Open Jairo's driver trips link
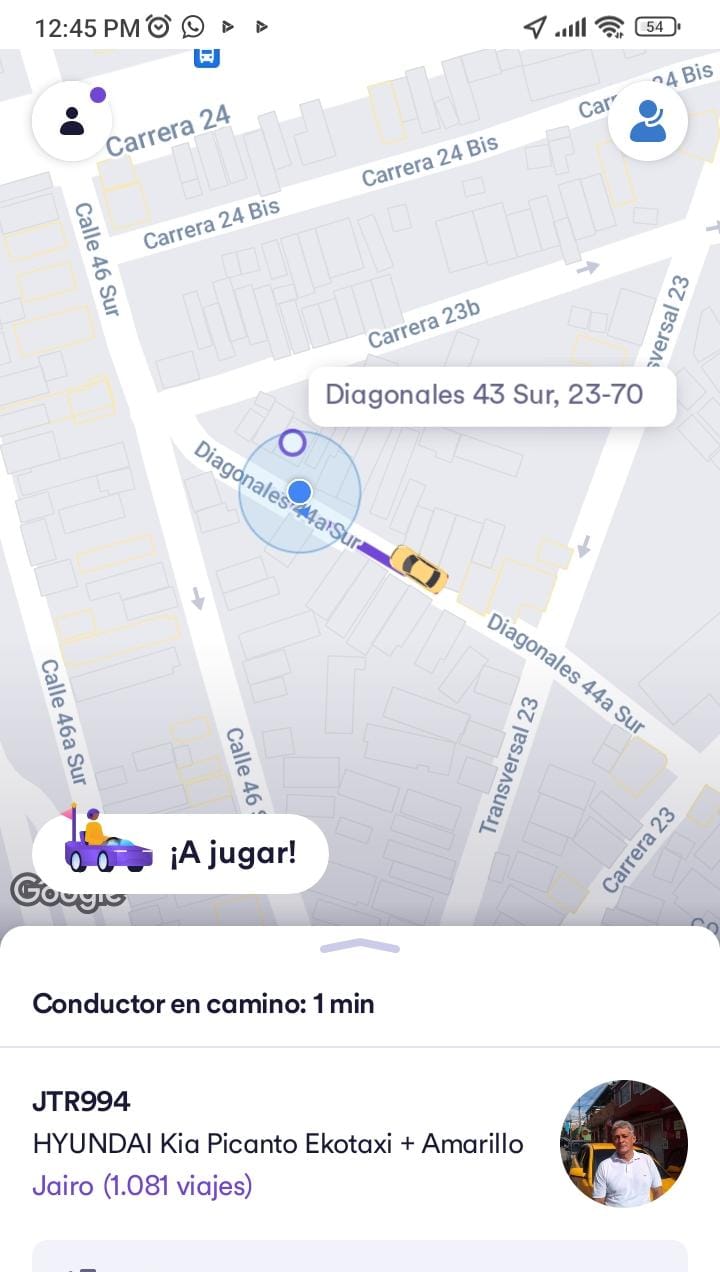The width and height of the screenshot is (720, 1272). pyautogui.click(x=142, y=1186)
